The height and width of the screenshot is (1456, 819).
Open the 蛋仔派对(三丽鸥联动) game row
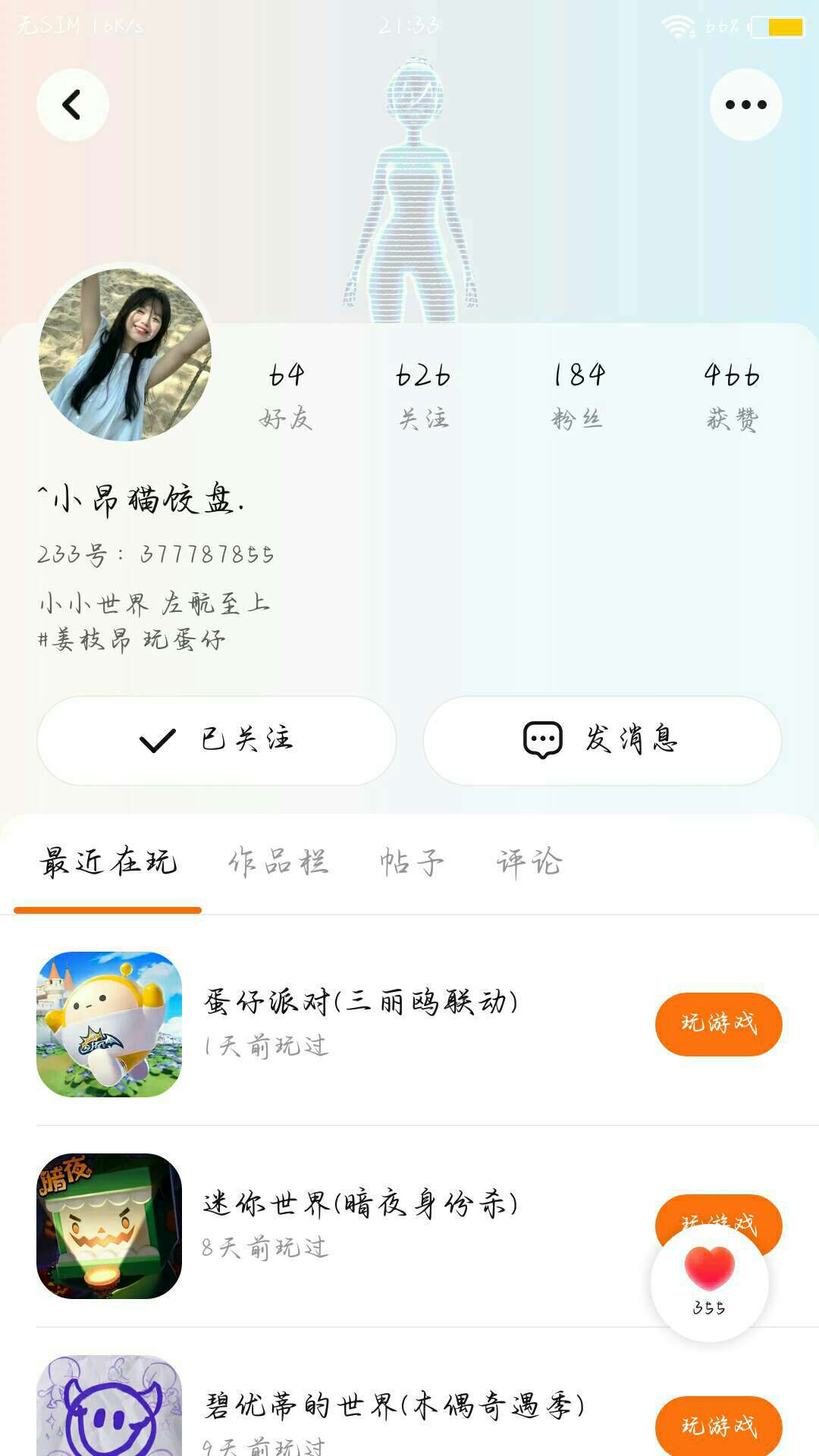pyautogui.click(x=360, y=1022)
